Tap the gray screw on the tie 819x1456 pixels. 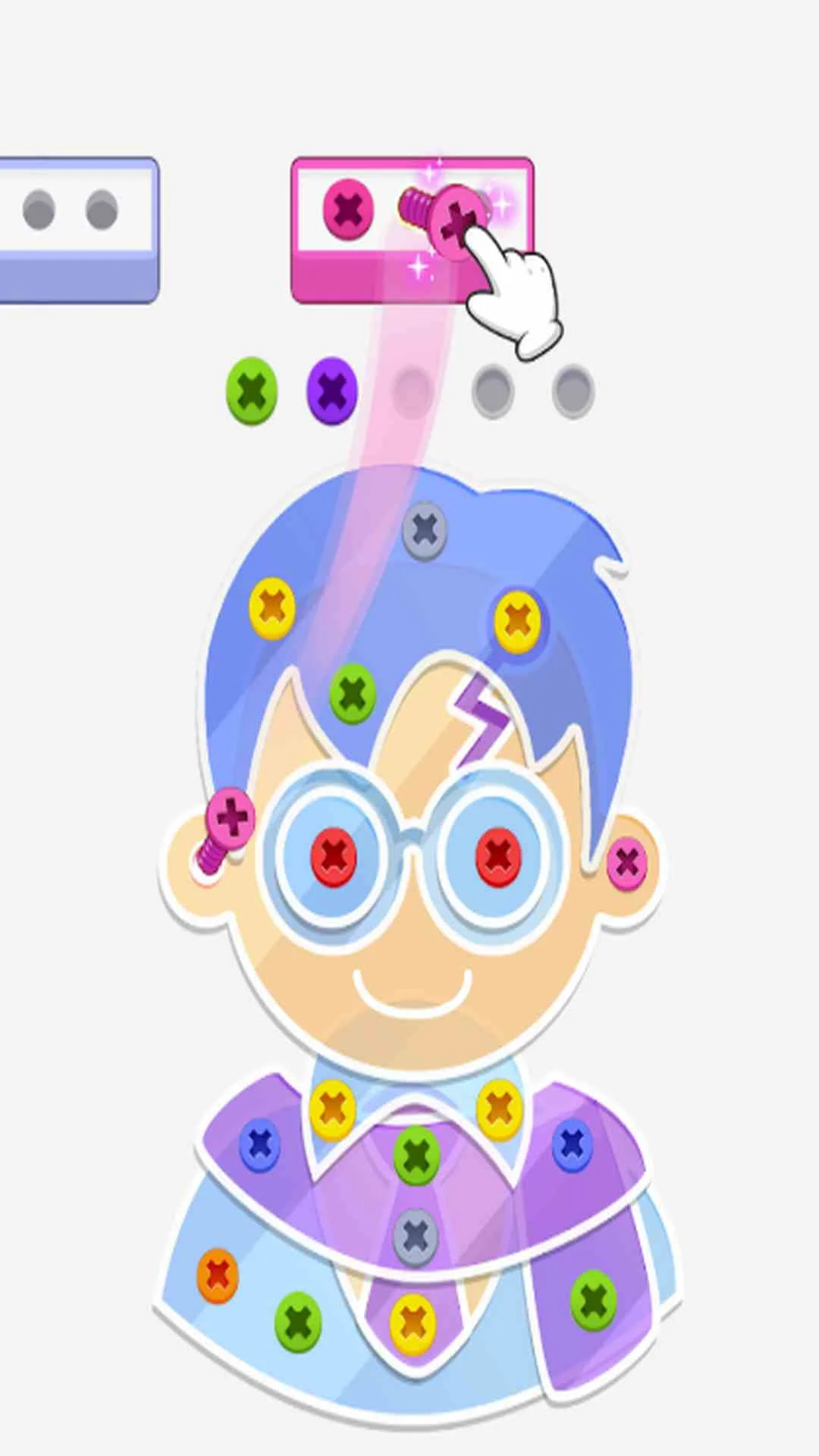pyautogui.click(x=415, y=1237)
